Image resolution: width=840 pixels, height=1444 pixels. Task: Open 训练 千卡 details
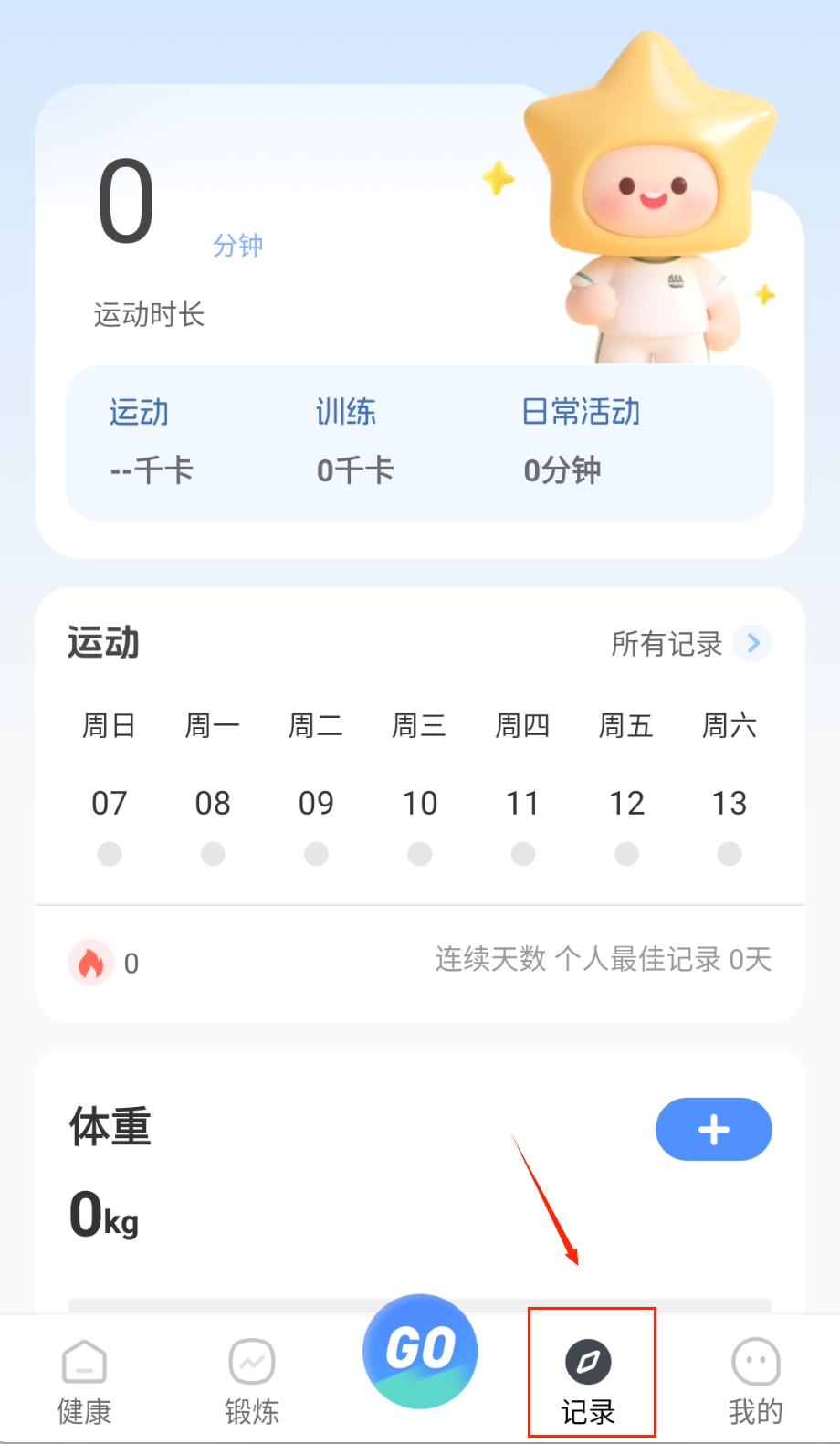click(354, 442)
